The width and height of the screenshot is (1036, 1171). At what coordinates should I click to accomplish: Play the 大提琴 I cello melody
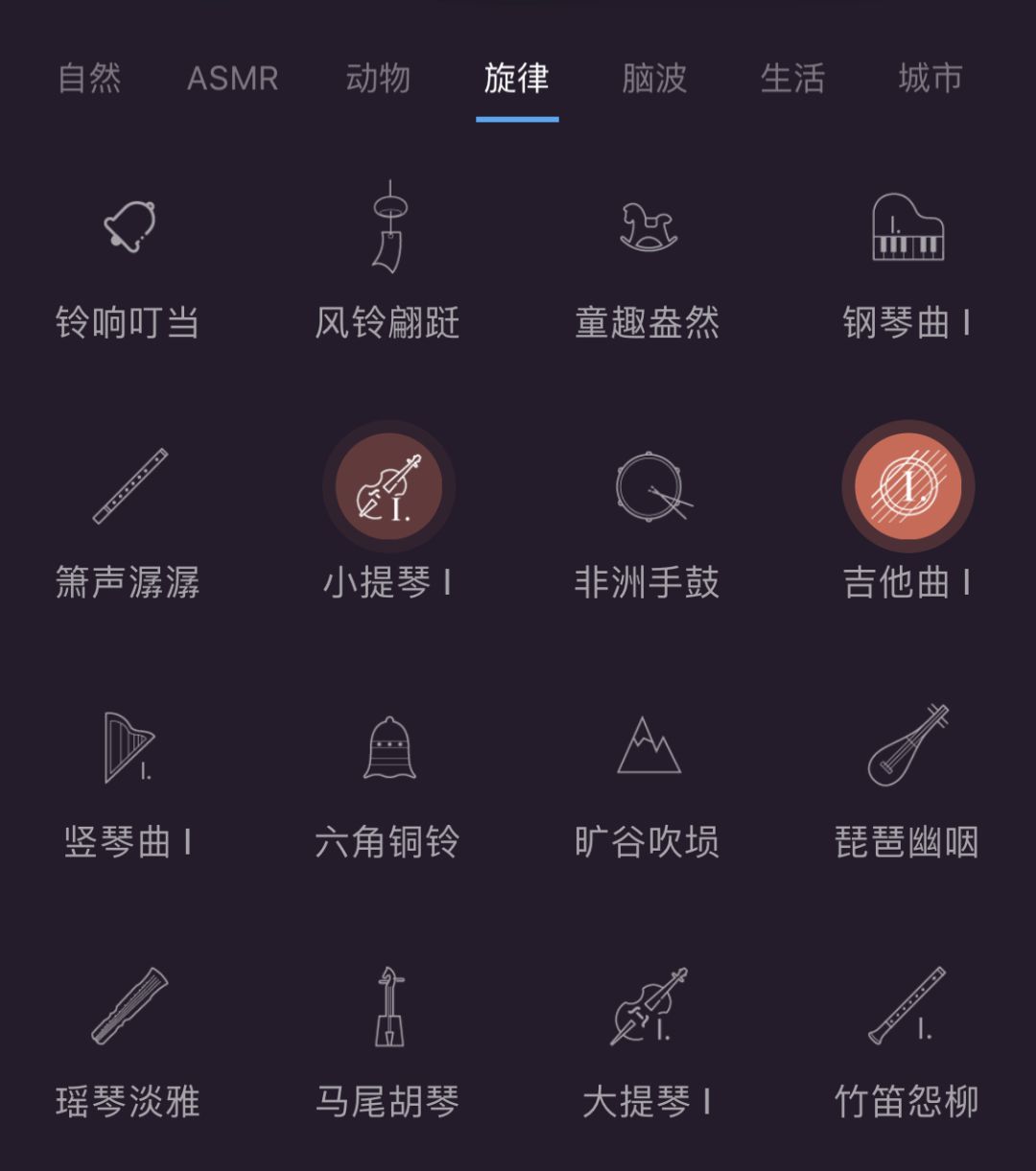click(x=647, y=1007)
